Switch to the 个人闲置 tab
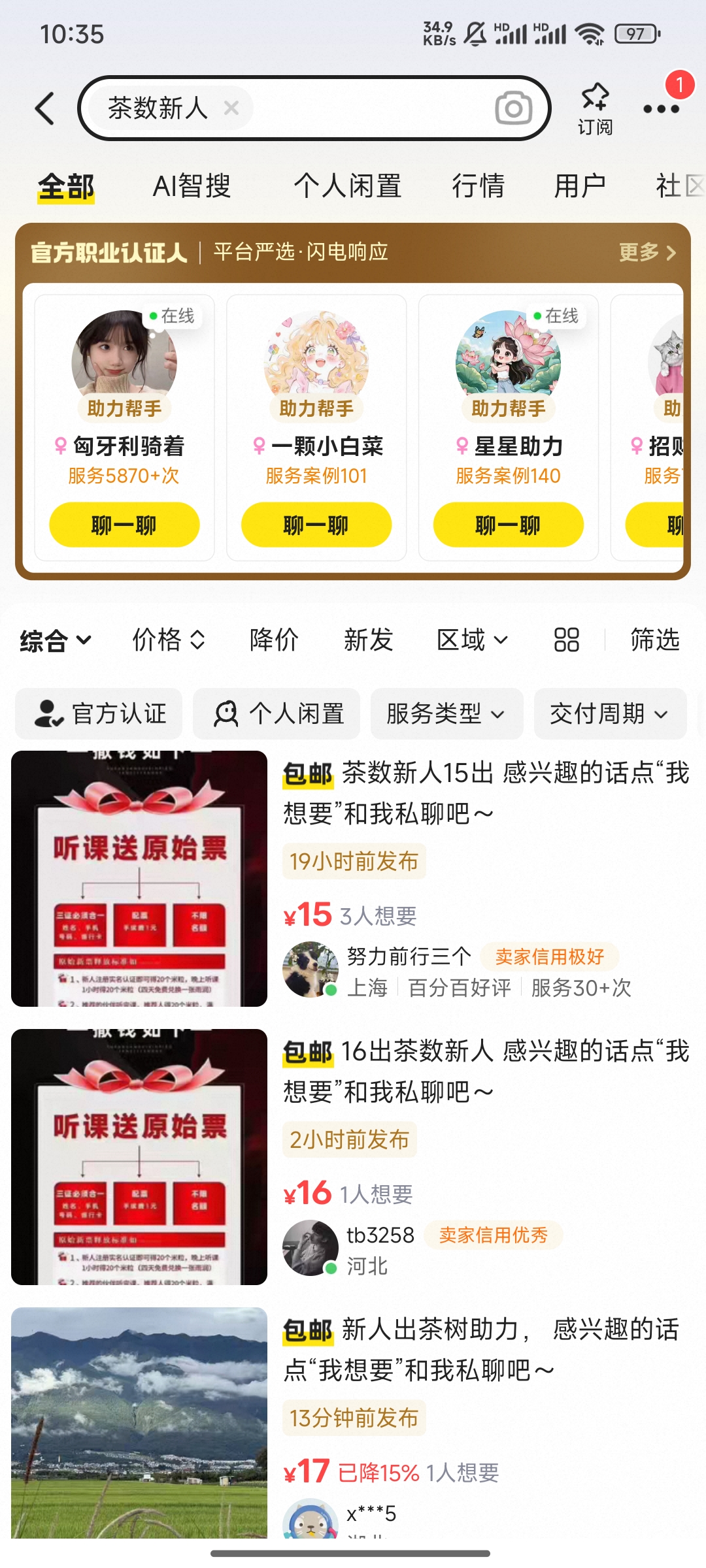 pos(347,186)
